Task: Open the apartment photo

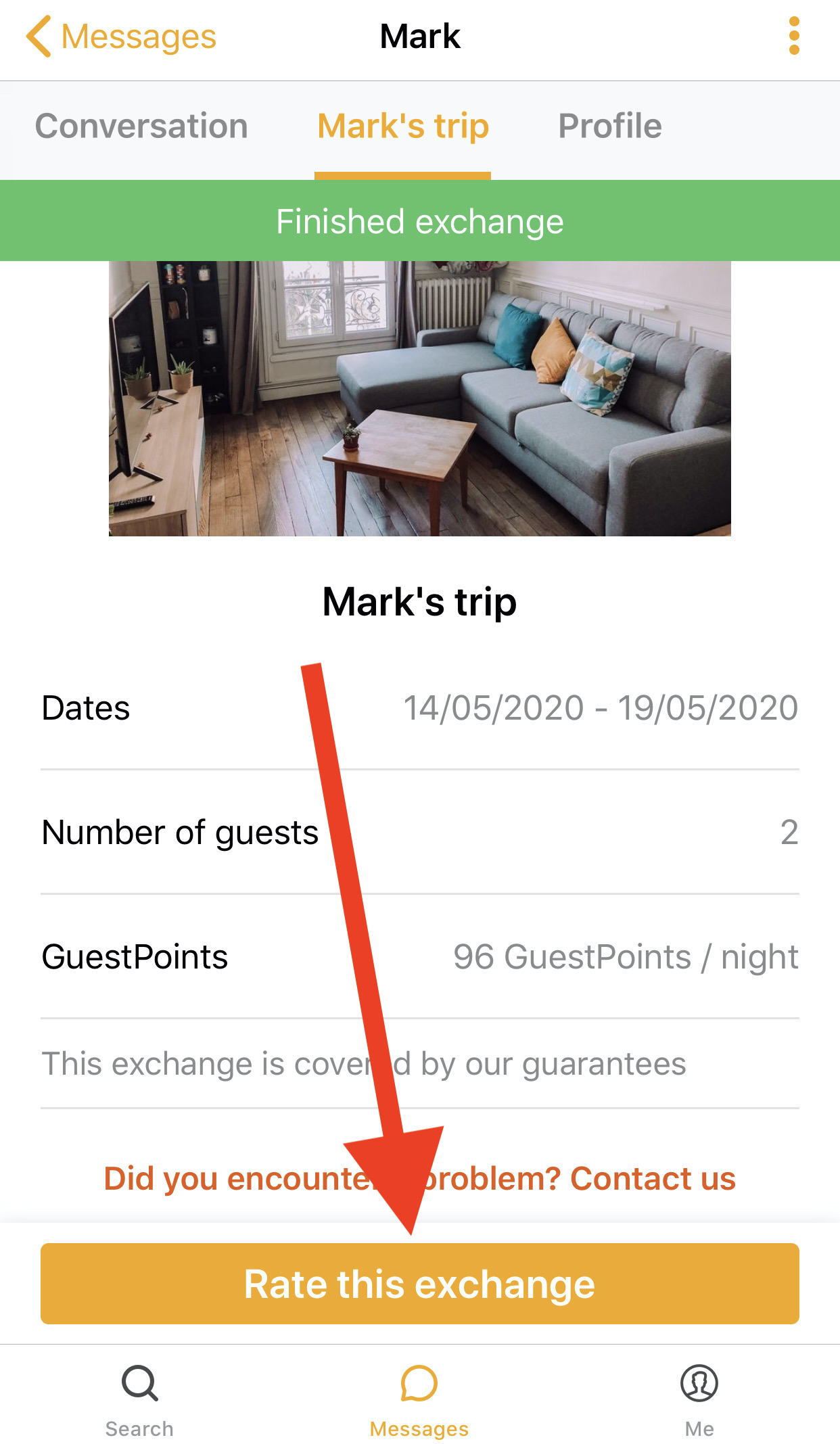Action: pos(419,399)
